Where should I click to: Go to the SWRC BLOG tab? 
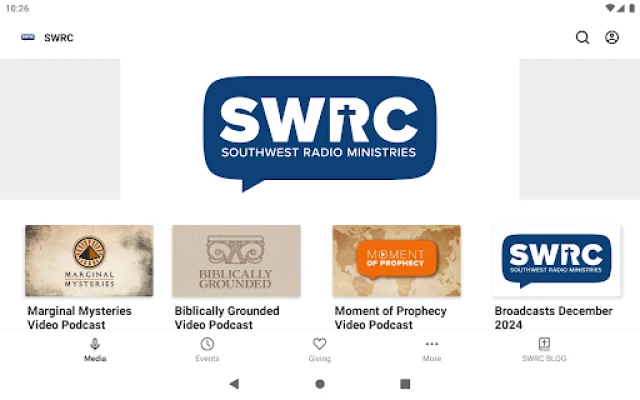coord(544,349)
